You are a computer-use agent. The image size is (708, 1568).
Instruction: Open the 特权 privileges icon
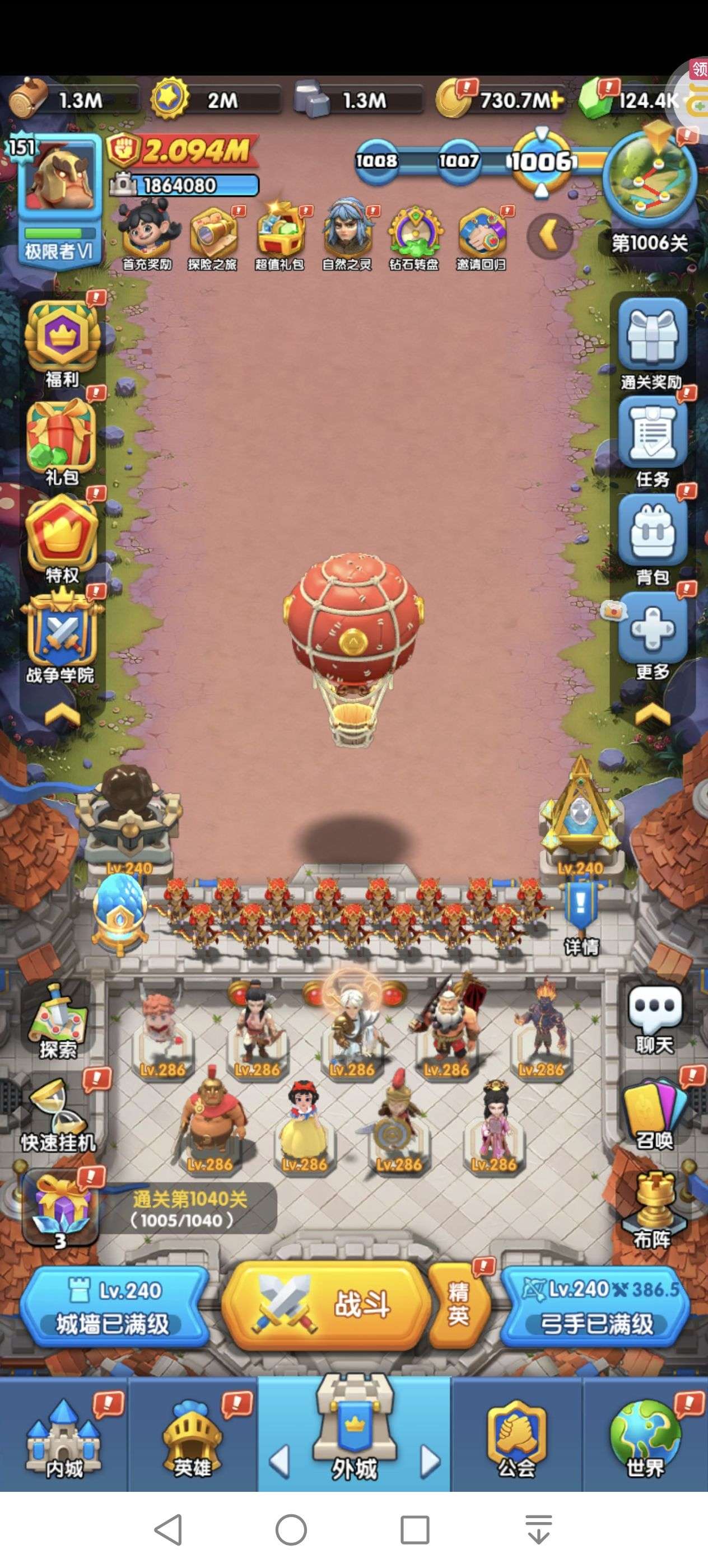pyautogui.click(x=62, y=539)
